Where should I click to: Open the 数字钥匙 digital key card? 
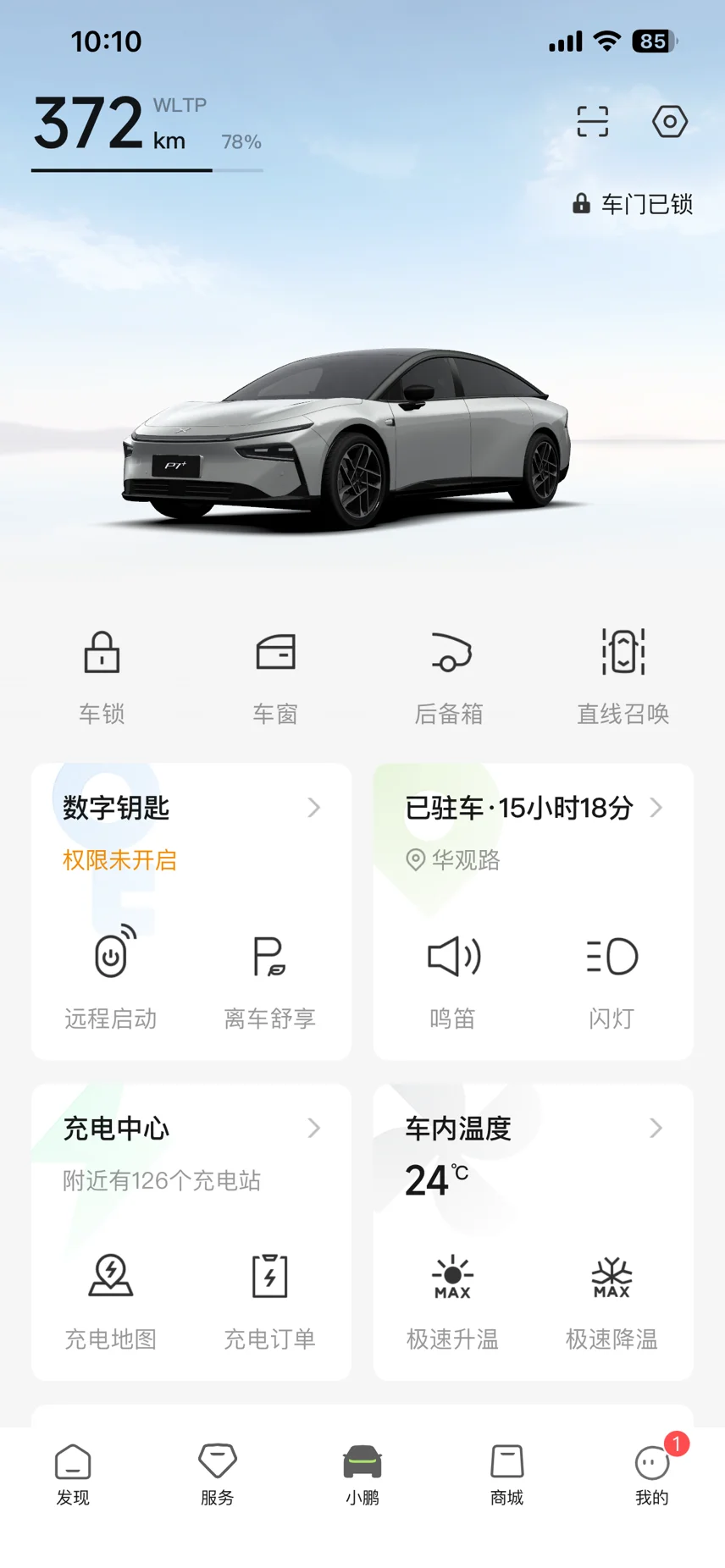coord(191,809)
